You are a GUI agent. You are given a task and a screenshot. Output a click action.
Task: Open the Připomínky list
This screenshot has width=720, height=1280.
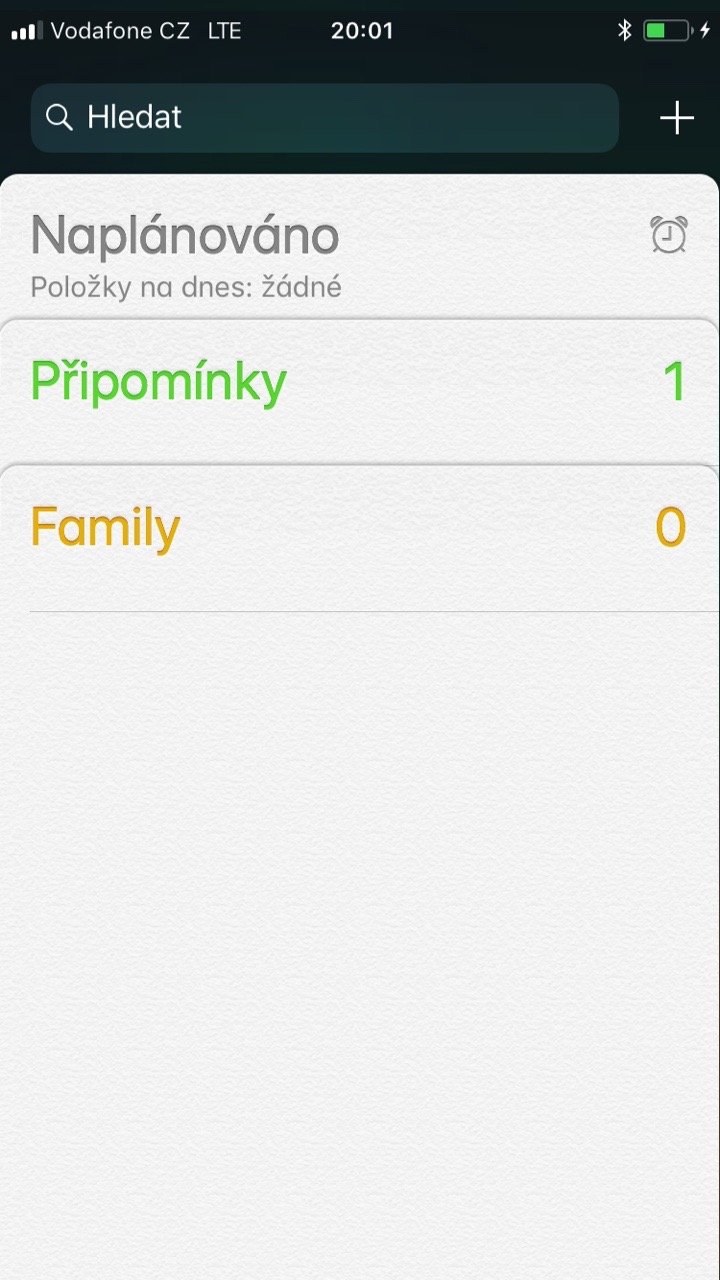click(360, 392)
